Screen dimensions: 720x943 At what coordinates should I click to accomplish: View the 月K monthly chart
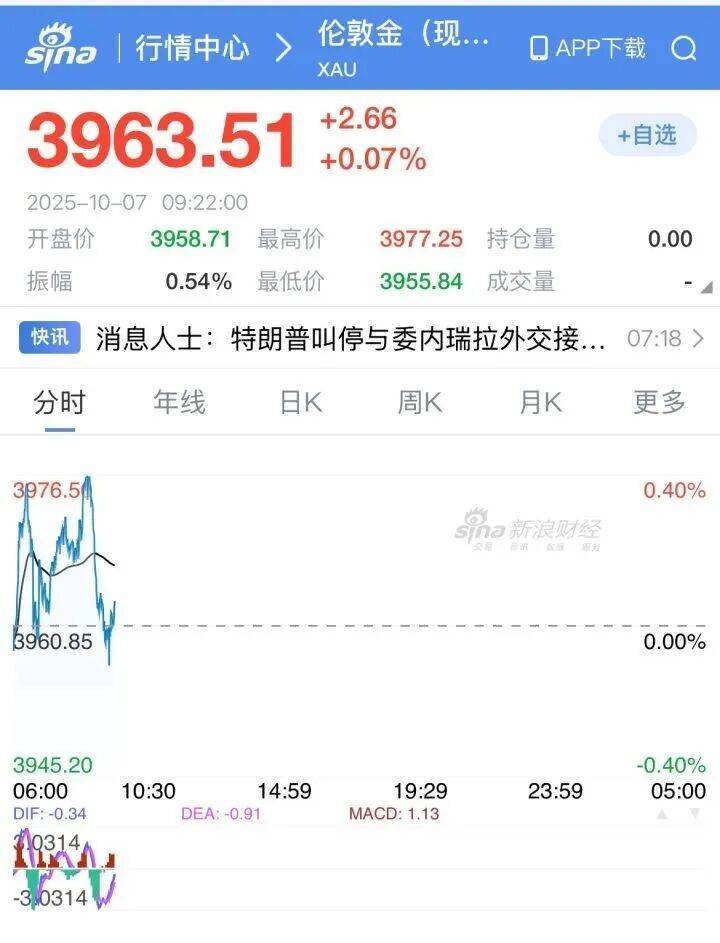coord(540,402)
